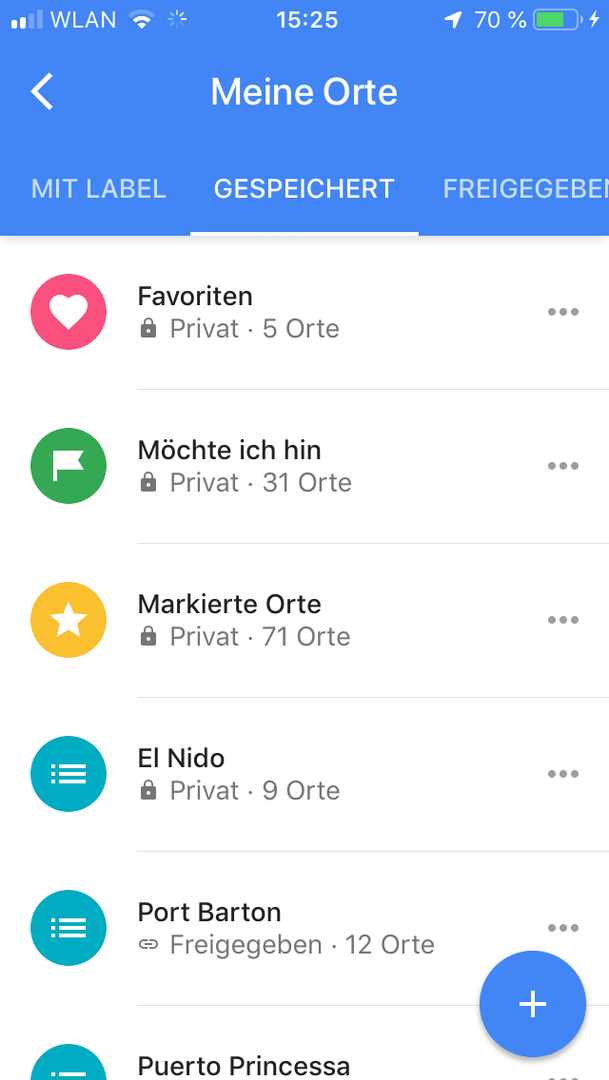Switch to the MIT LABEL tab
Image resolution: width=609 pixels, height=1080 pixels.
pos(99,189)
